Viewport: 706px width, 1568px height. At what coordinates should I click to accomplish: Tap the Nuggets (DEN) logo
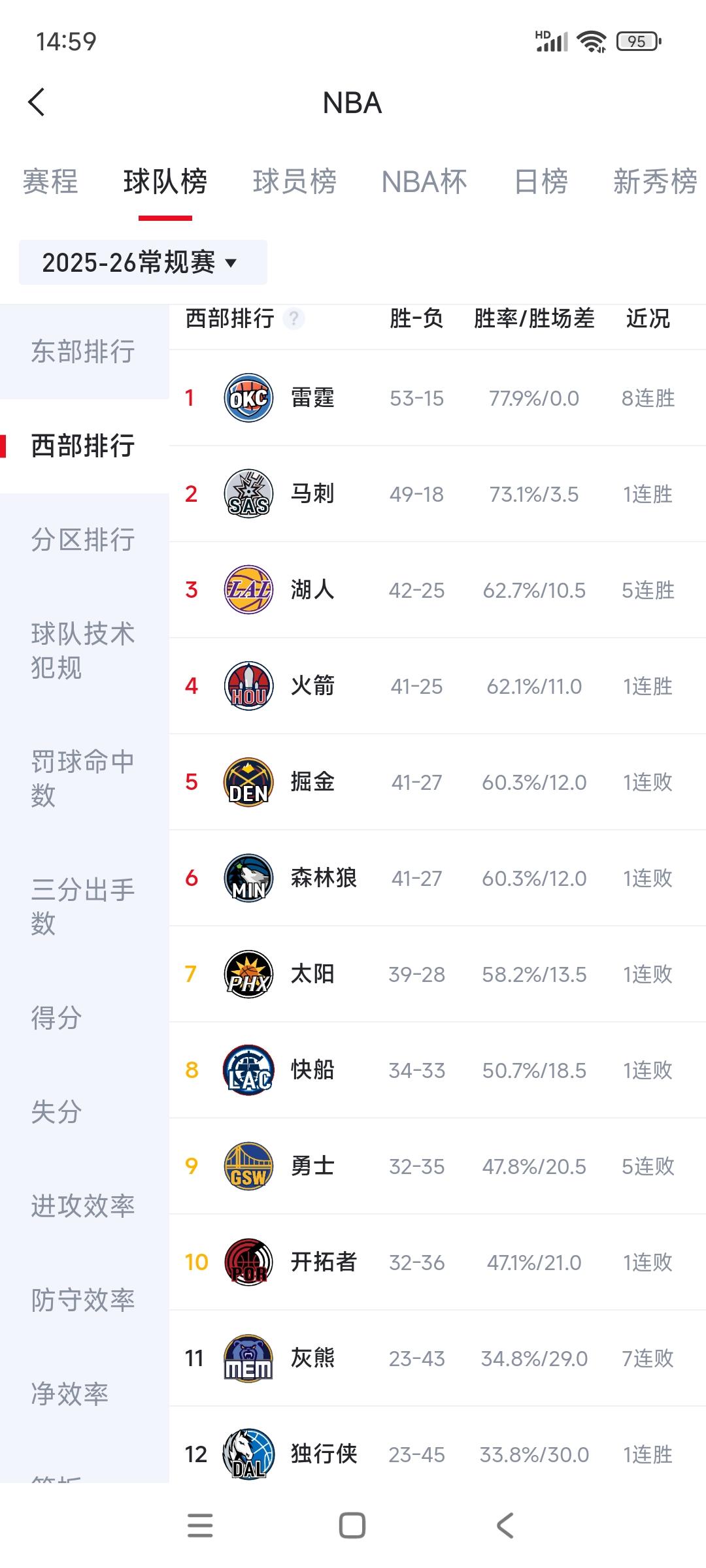point(248,782)
